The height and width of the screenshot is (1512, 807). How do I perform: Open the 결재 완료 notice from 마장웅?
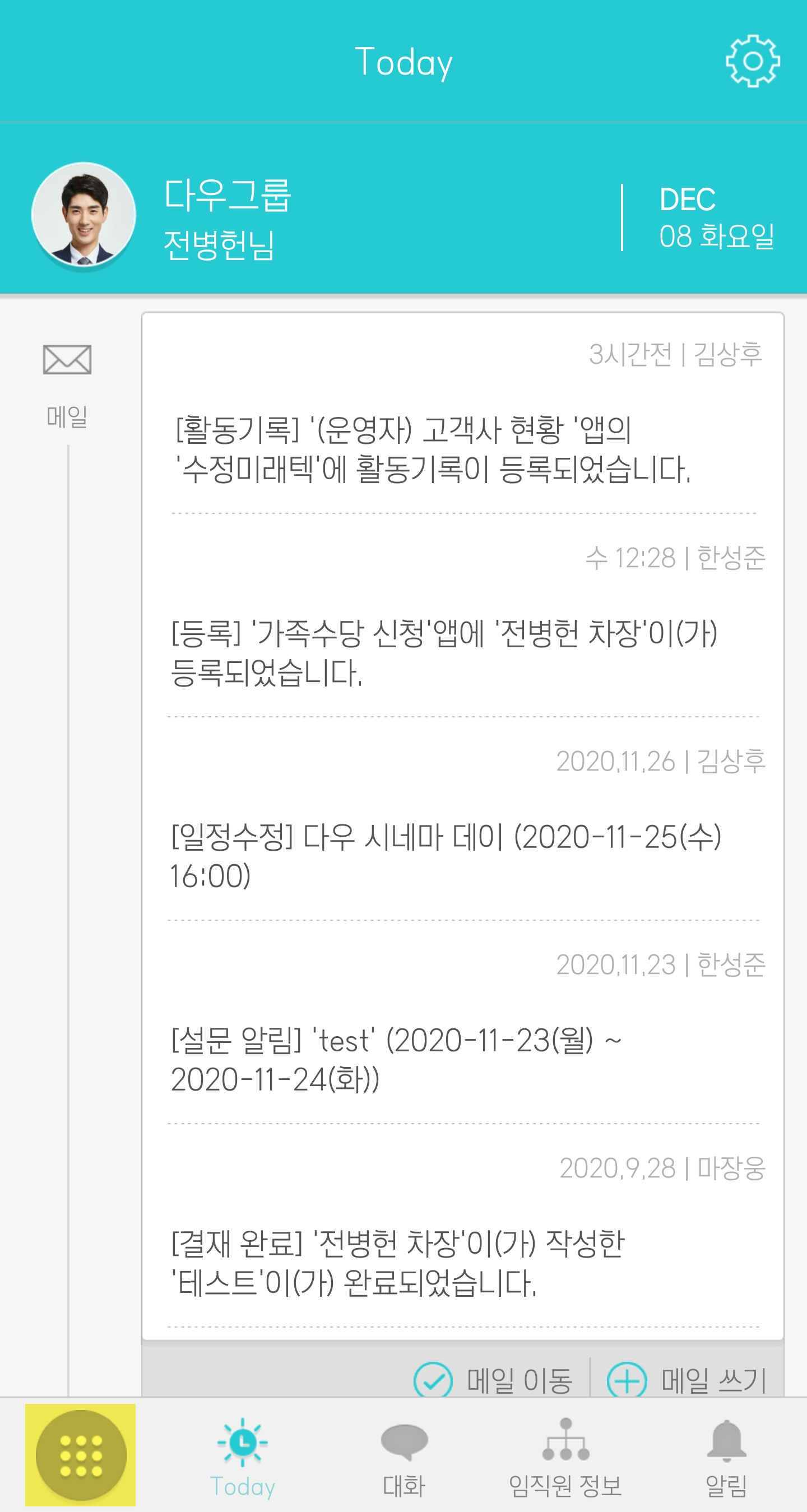(397, 1262)
